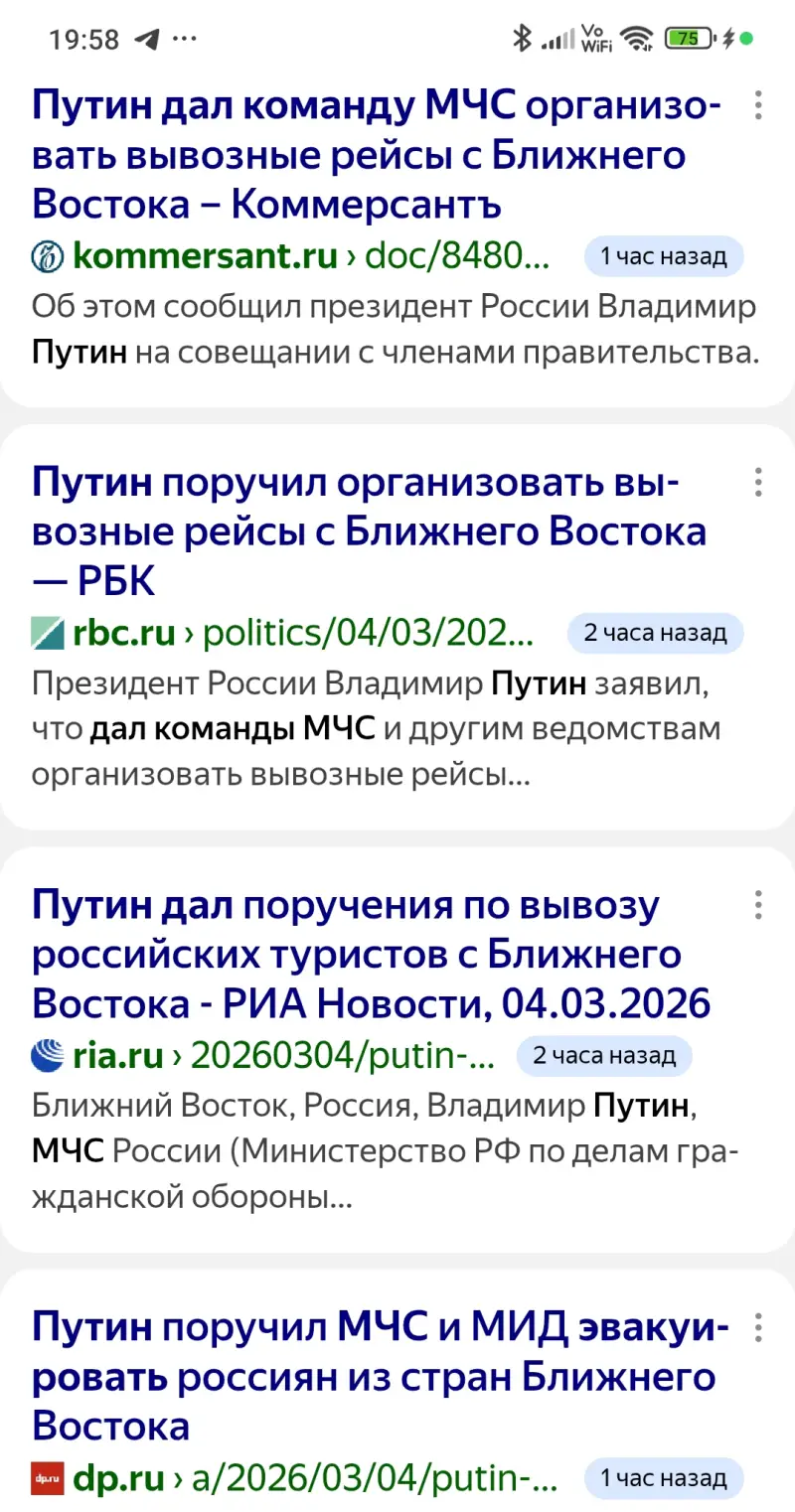Screen dimensions: 795x1512
Task: Open the РБК headline about вывозные рейсы
Action: click(368, 531)
